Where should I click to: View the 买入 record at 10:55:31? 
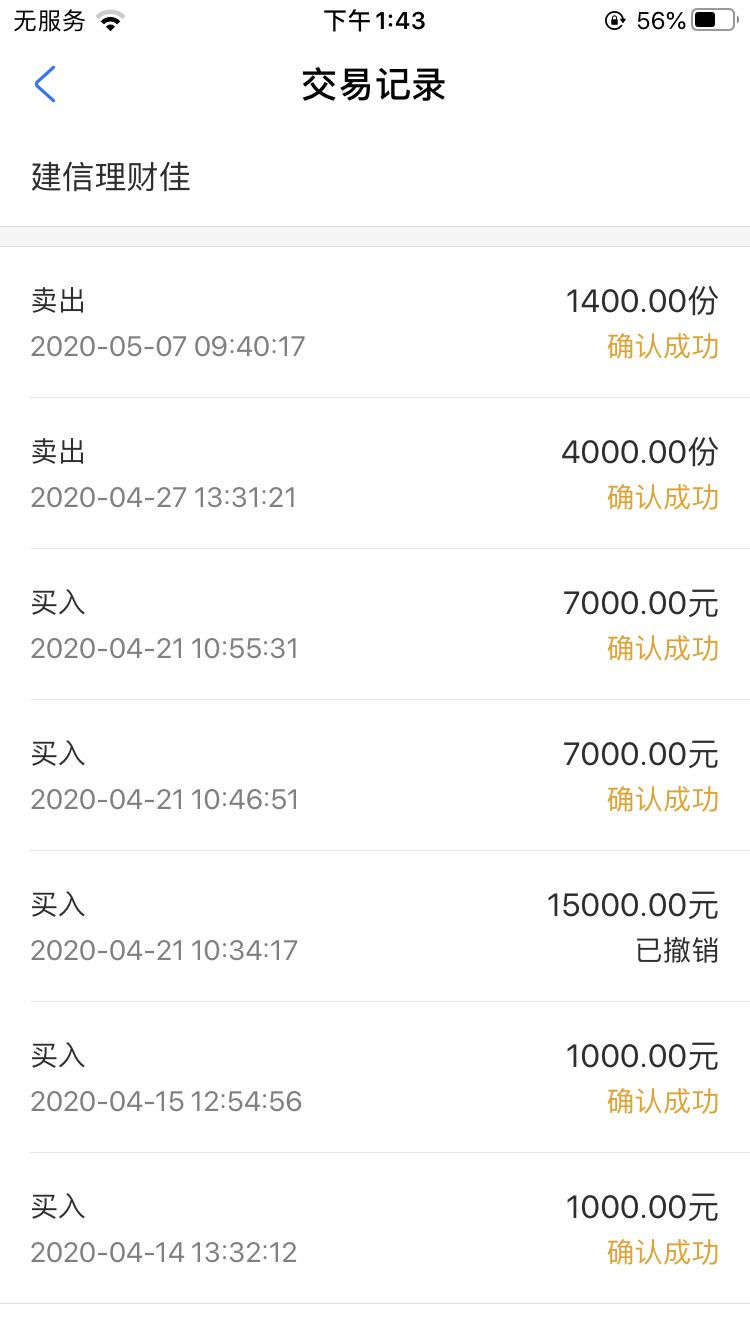point(375,625)
